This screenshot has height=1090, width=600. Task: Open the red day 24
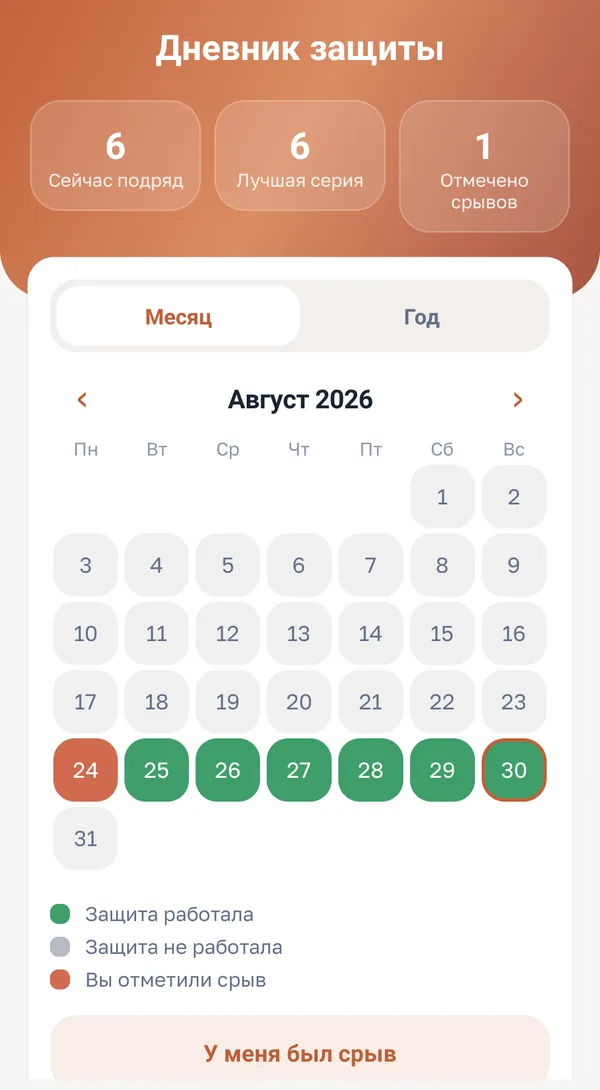86,770
